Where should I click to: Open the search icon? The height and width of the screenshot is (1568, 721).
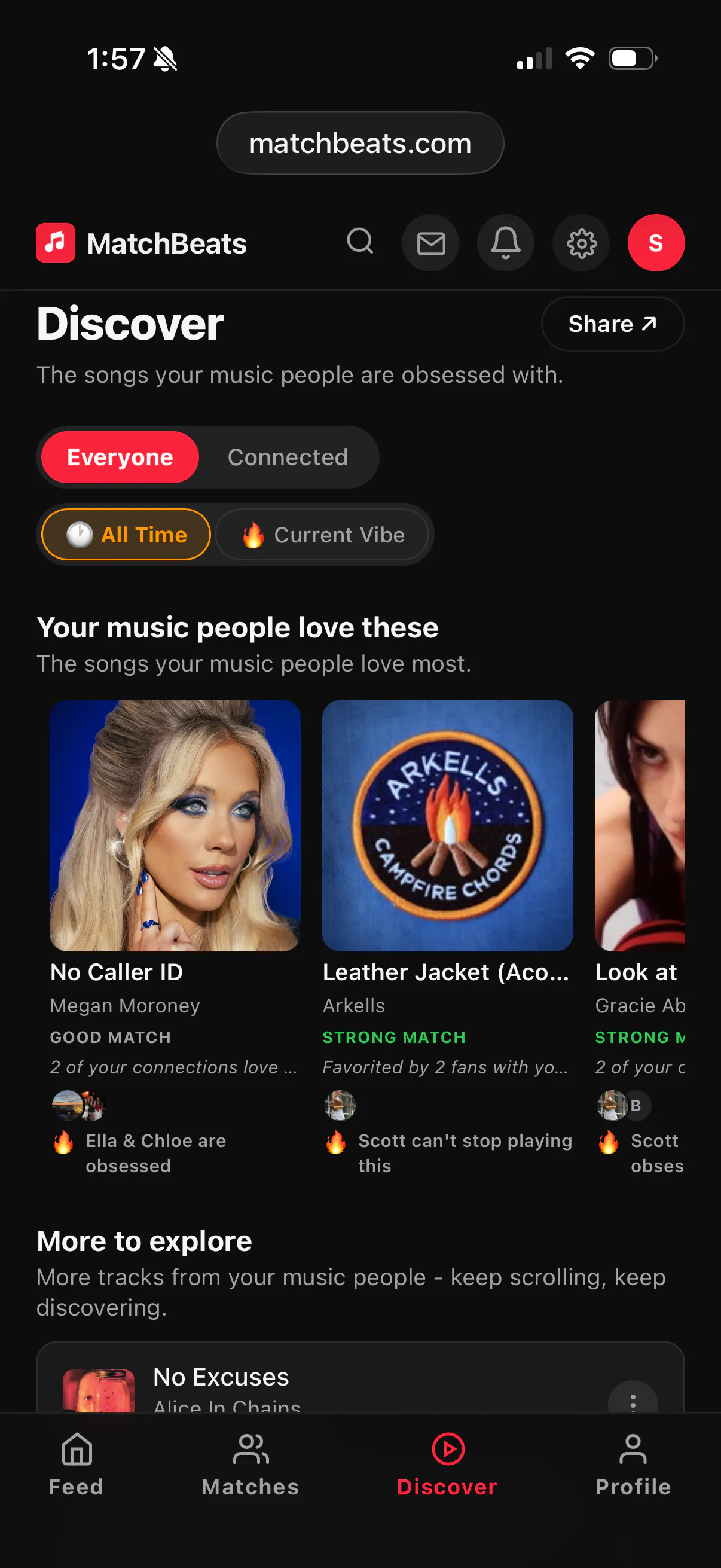tap(360, 242)
